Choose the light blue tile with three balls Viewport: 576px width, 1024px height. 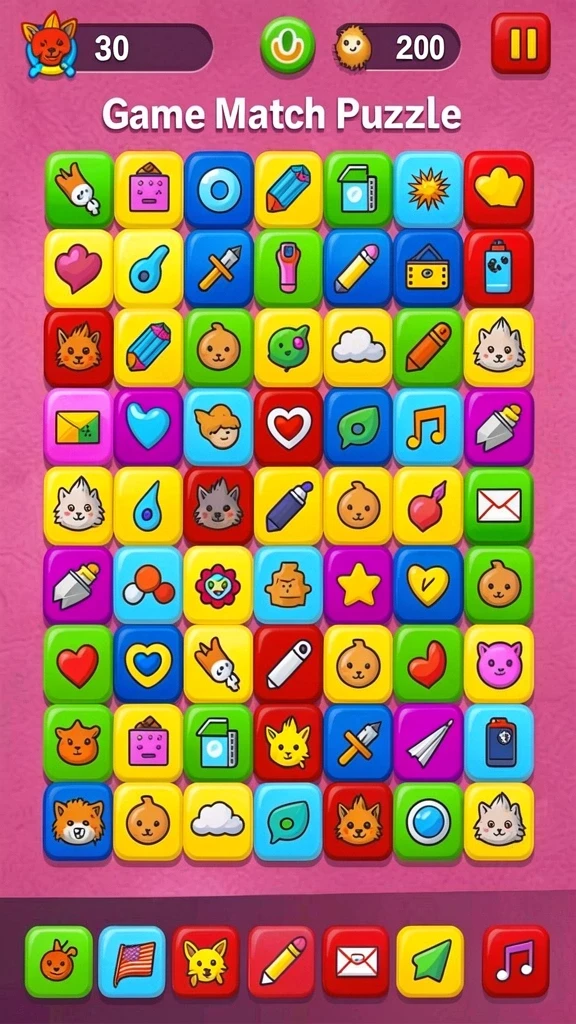[x=148, y=584]
